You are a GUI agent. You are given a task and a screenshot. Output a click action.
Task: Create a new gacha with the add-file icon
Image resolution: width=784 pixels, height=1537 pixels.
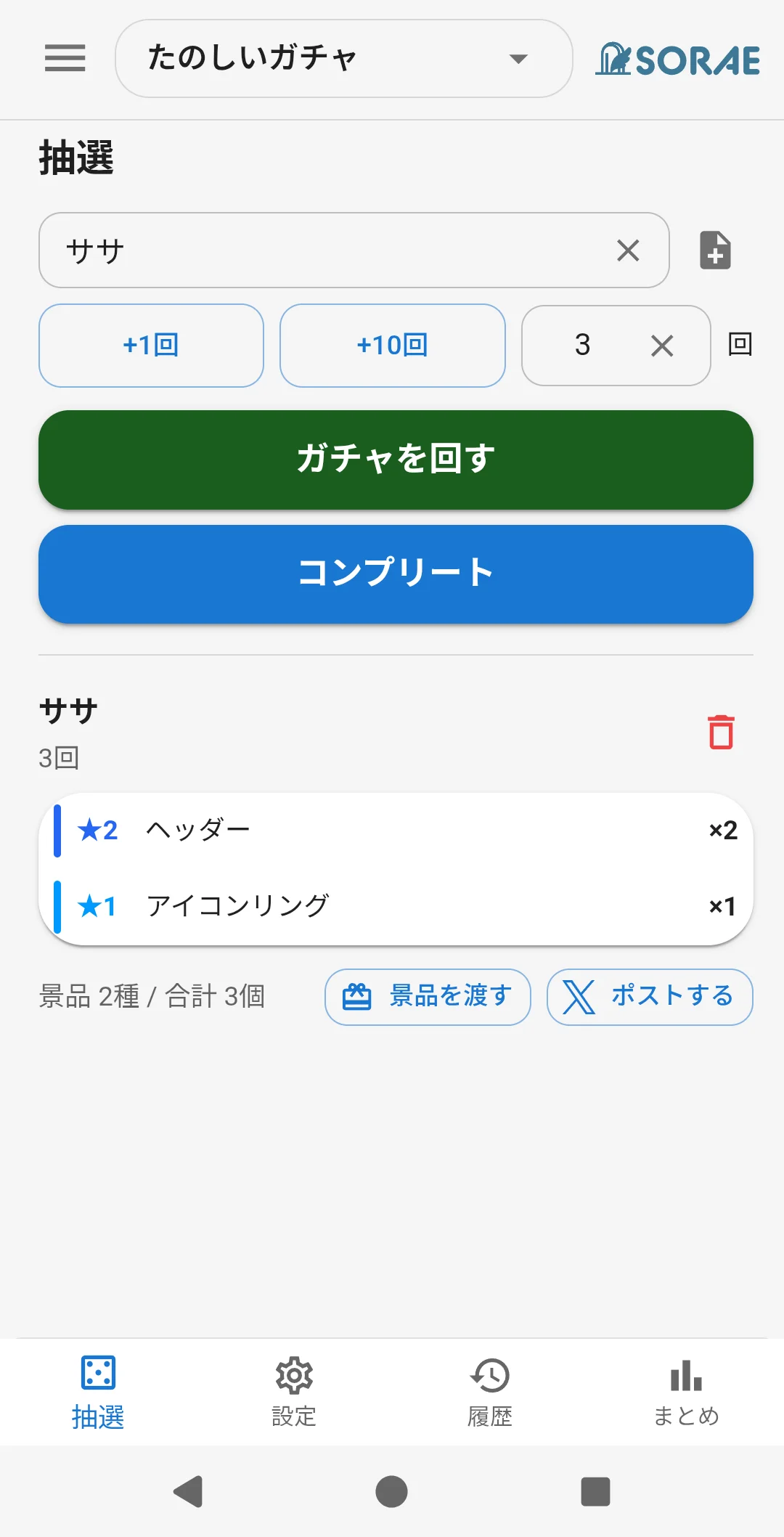click(x=714, y=250)
